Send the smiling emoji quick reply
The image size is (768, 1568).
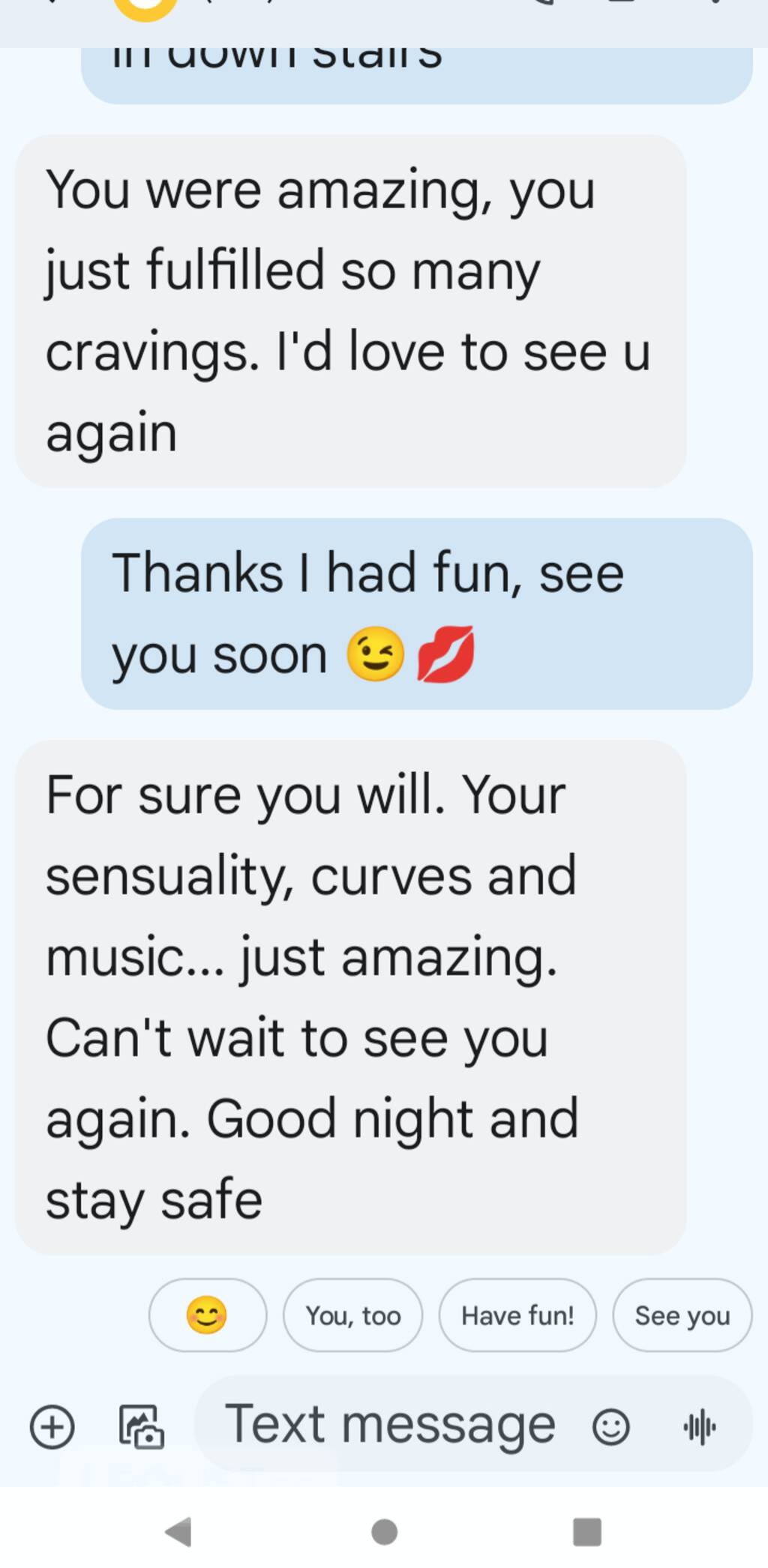(x=207, y=1315)
